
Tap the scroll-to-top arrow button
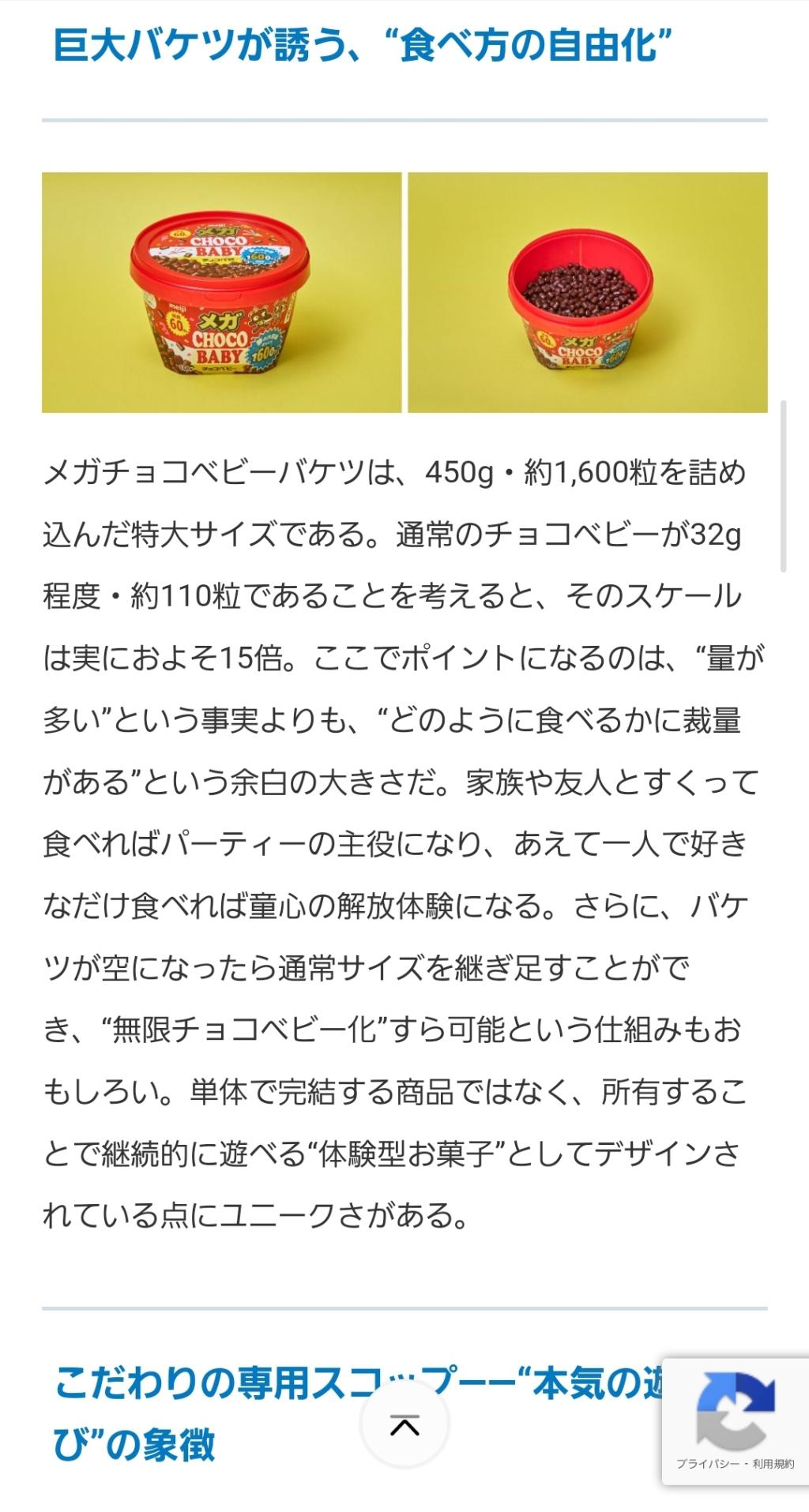tap(404, 1424)
